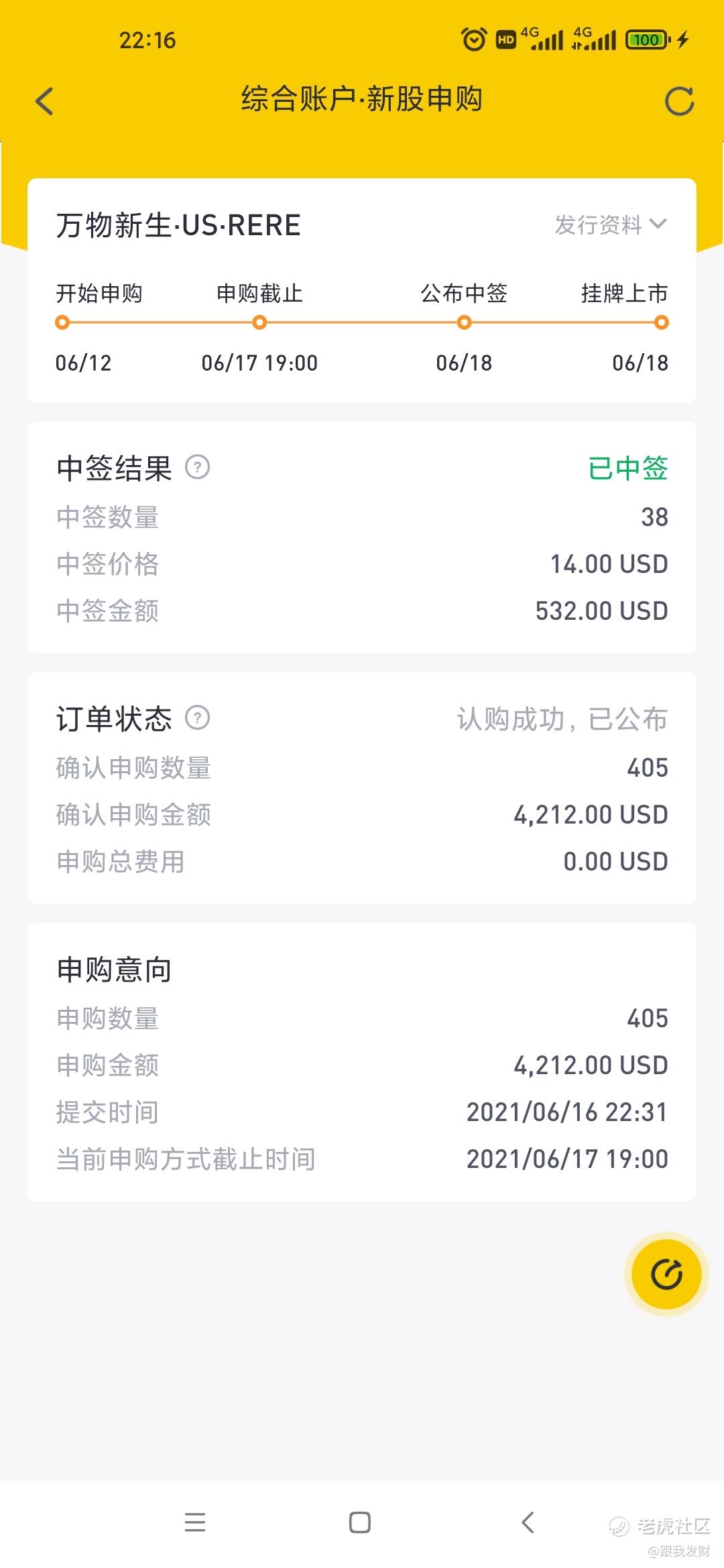Image resolution: width=724 pixels, height=1568 pixels.
Task: Tap the yellow floating share button
Action: coord(666,1274)
